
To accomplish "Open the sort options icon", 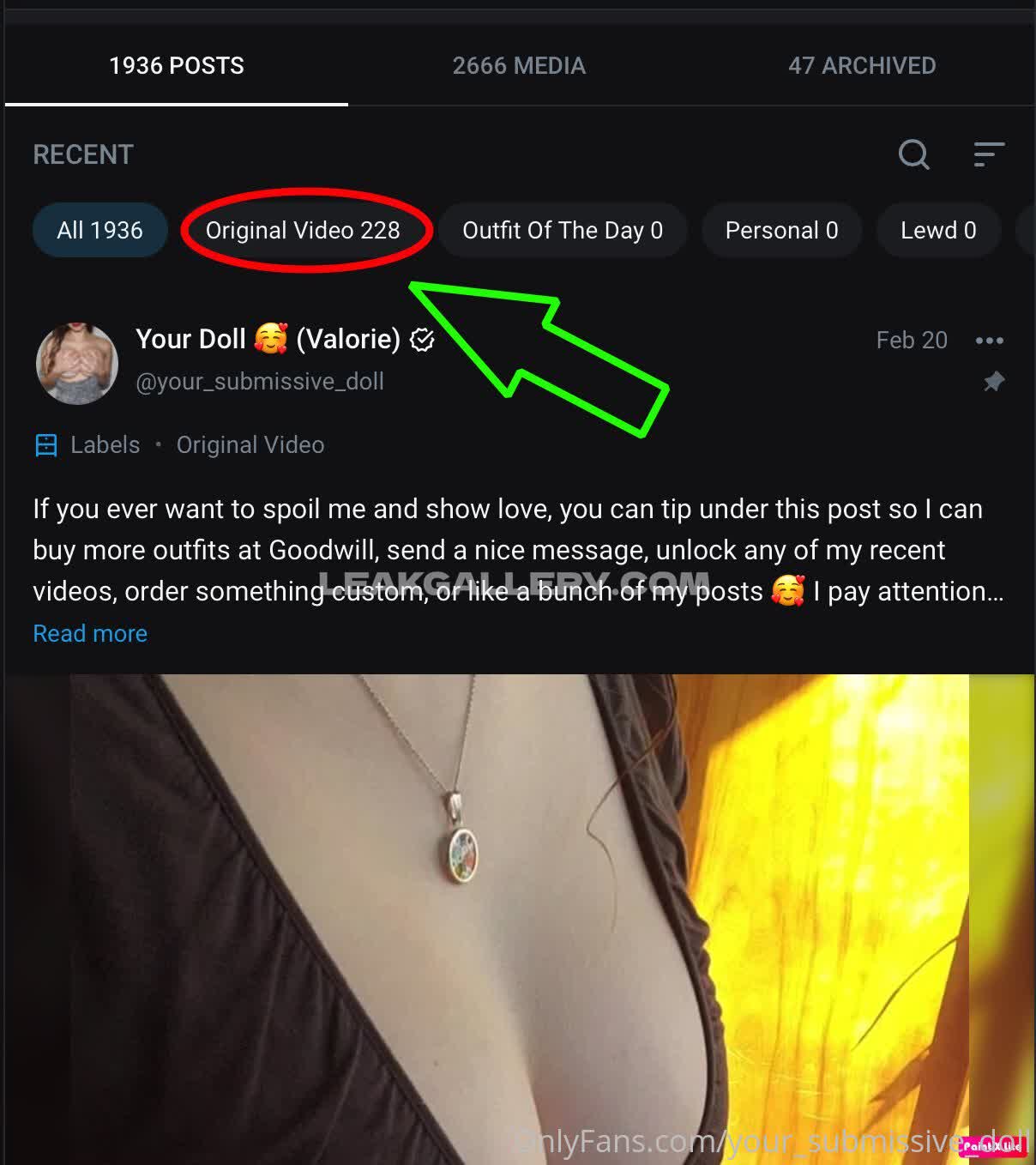I will coord(989,155).
